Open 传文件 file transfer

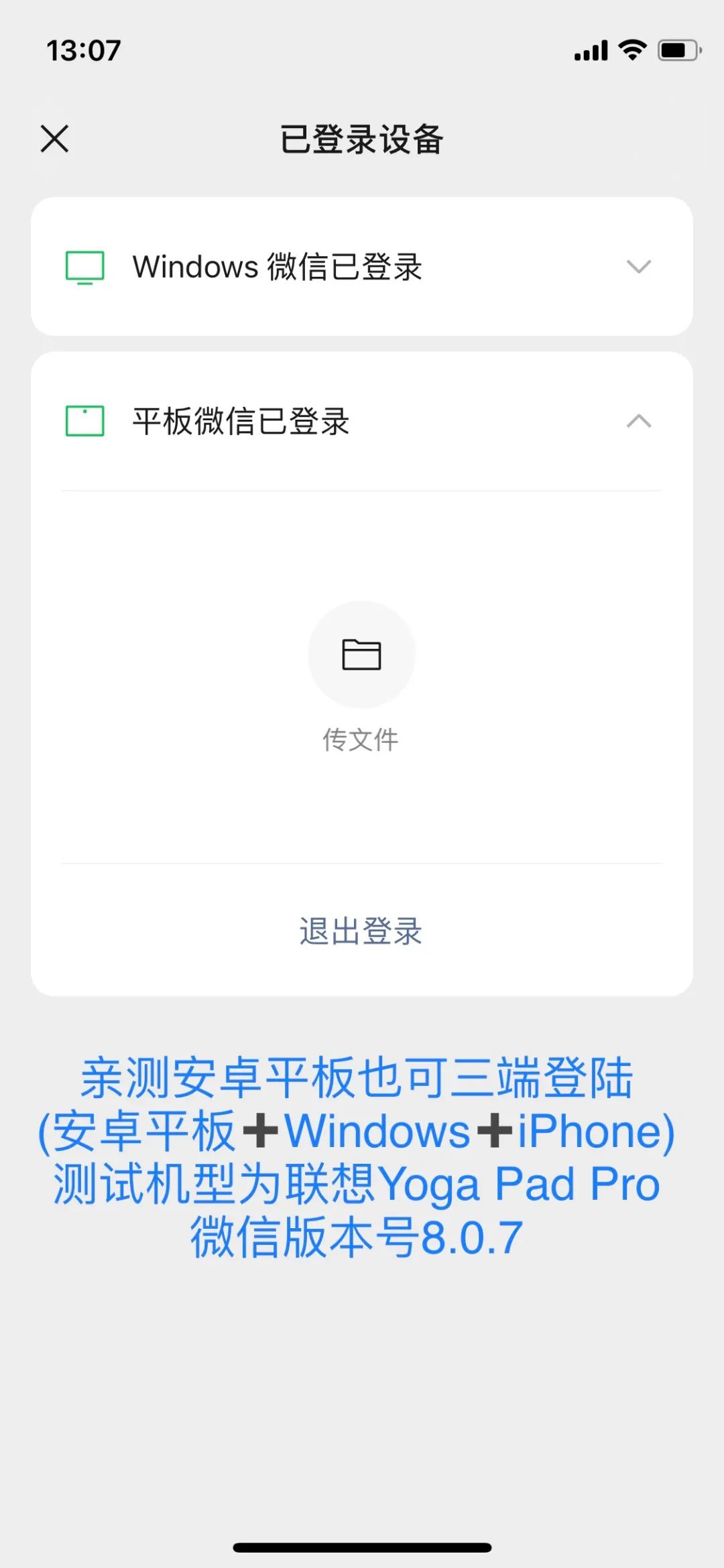coord(361,655)
